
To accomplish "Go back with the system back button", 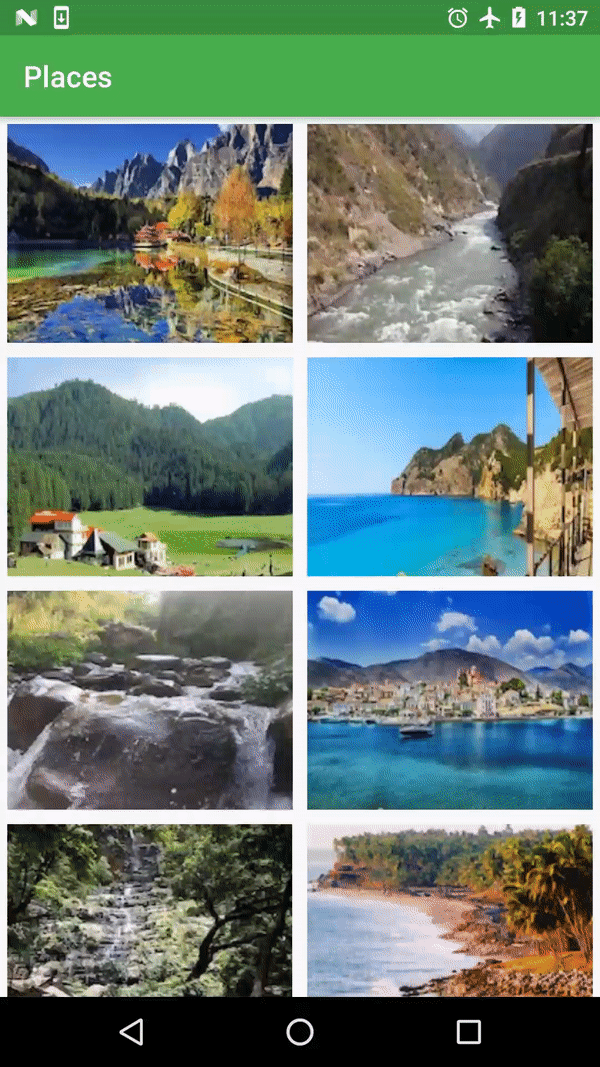I will click(x=131, y=1032).
